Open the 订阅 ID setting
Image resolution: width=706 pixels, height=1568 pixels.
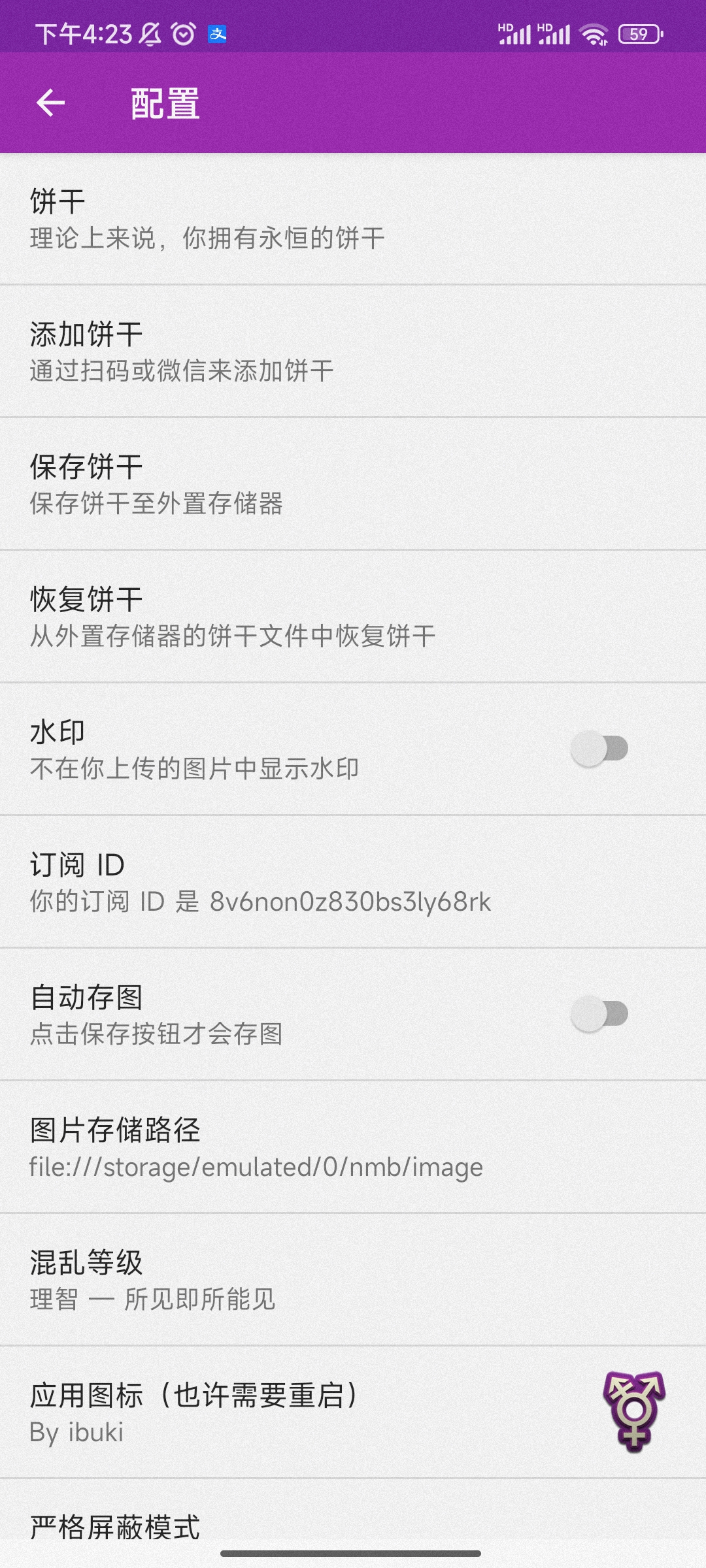(353, 882)
